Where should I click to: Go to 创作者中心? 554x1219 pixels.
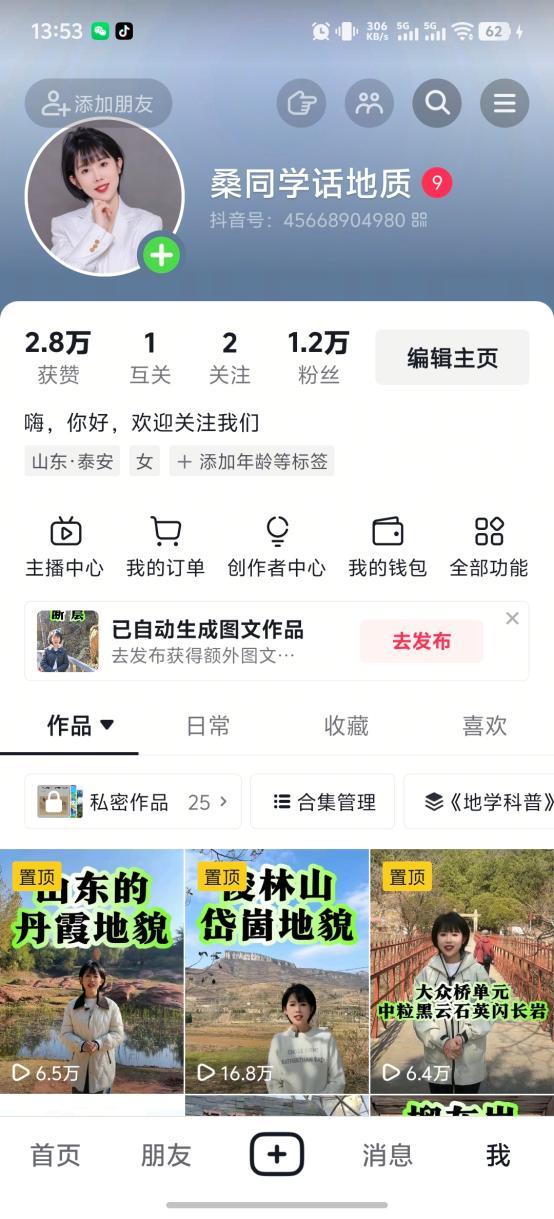[x=276, y=546]
